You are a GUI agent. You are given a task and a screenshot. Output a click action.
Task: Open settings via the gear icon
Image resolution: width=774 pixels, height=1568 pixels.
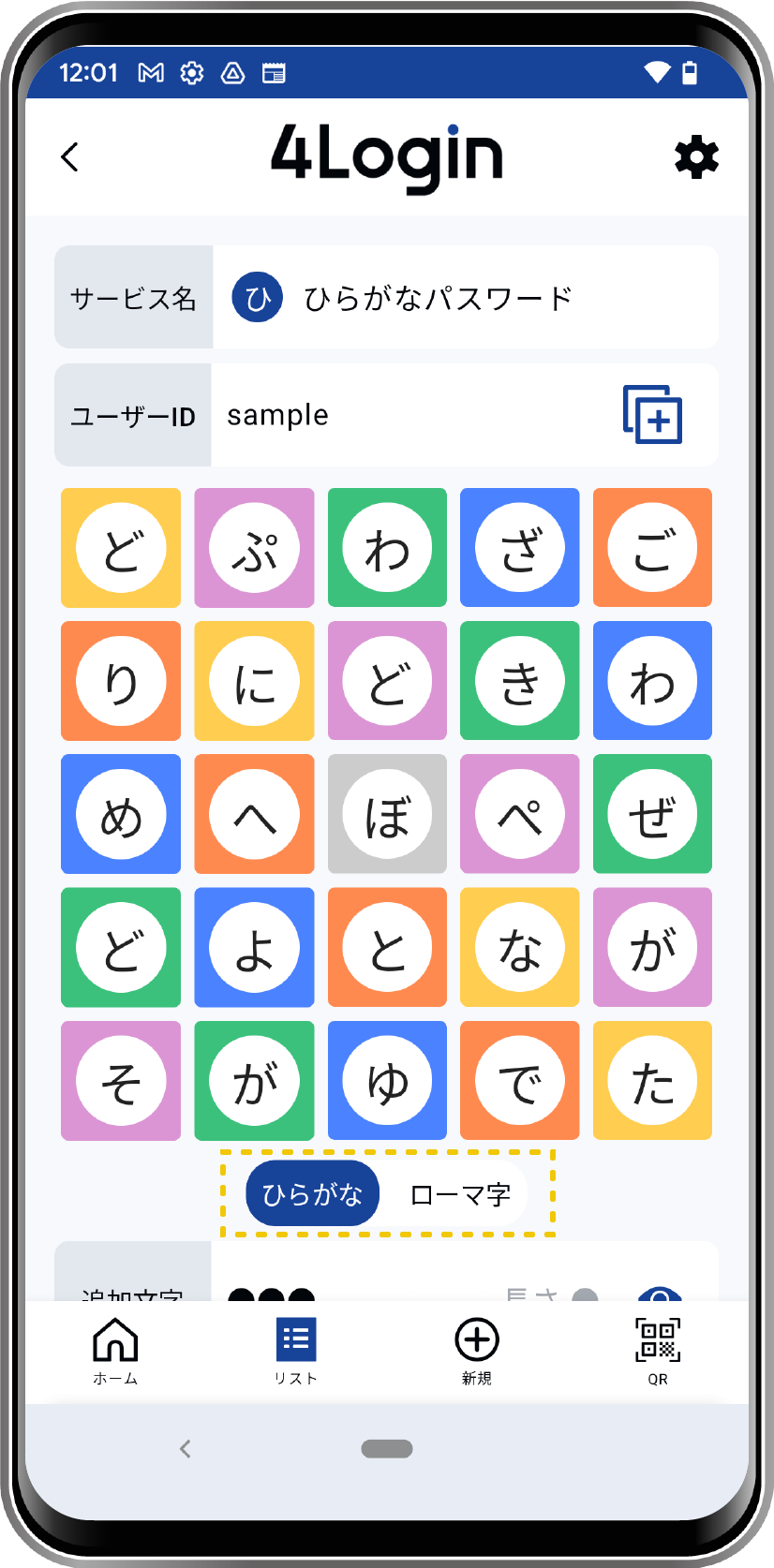[x=696, y=157]
